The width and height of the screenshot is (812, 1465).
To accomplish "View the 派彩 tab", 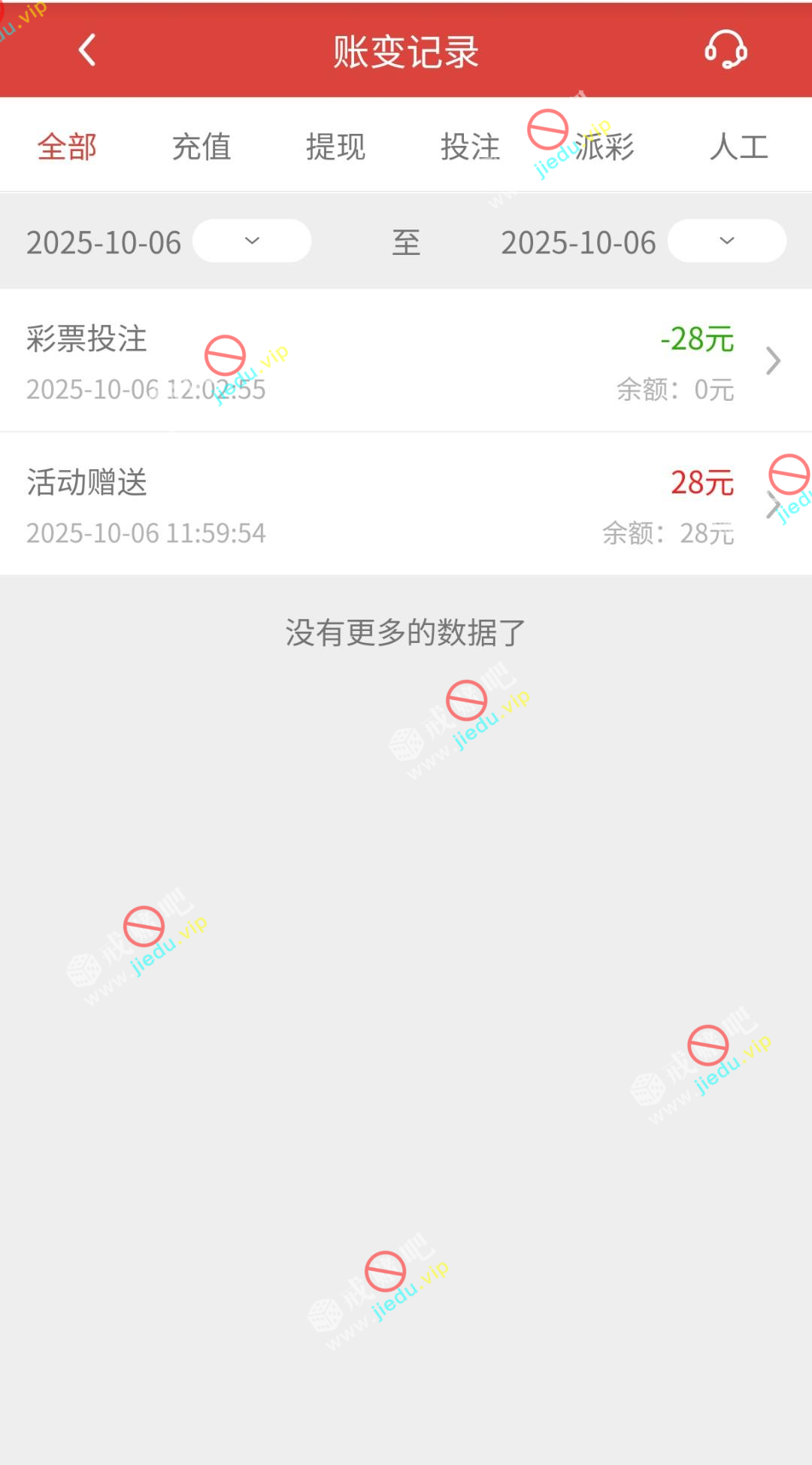I will [x=604, y=147].
